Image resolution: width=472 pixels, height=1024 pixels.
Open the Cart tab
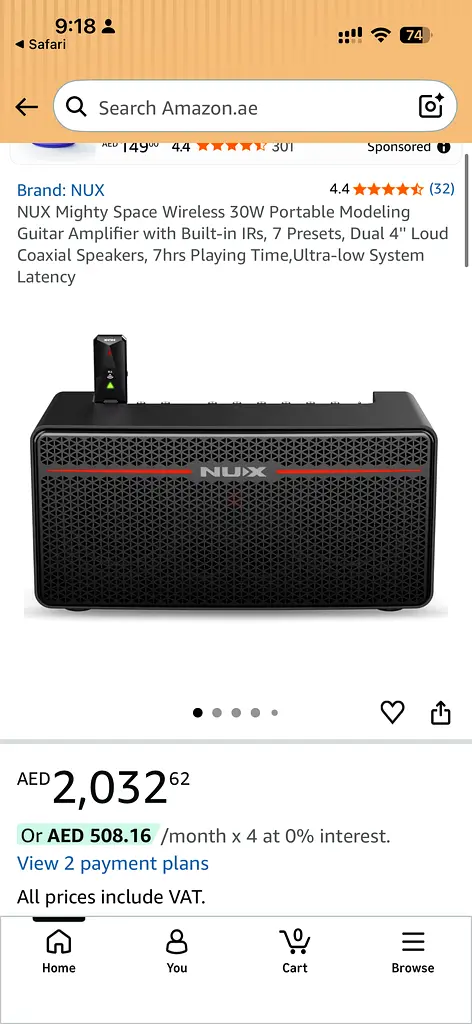(295, 951)
